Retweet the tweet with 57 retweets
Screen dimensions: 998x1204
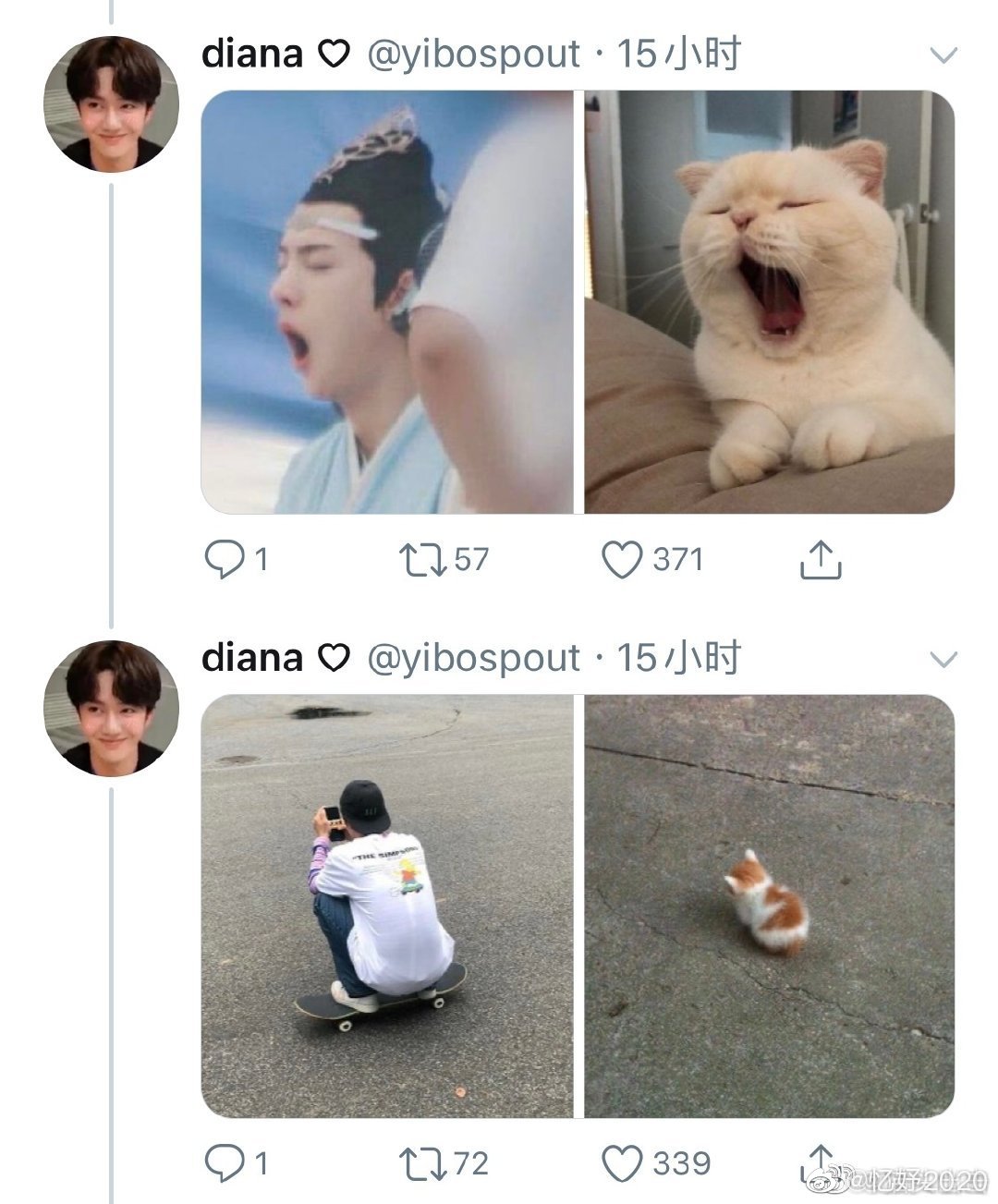coord(423,559)
